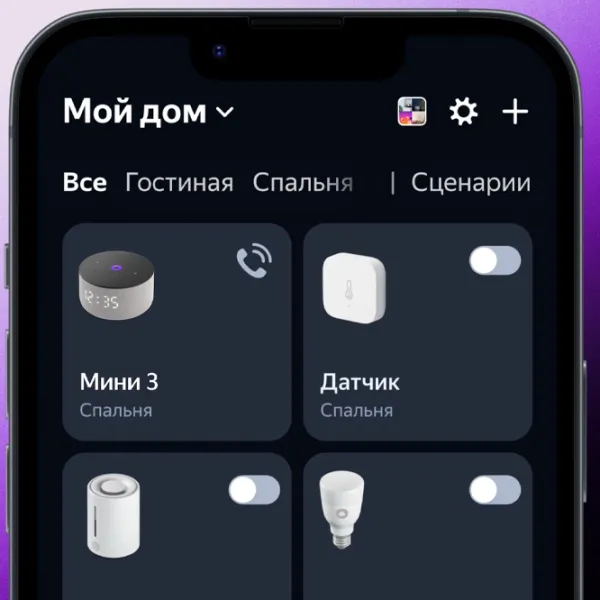Call the Мини 3 speaker via the phone icon

point(254,262)
